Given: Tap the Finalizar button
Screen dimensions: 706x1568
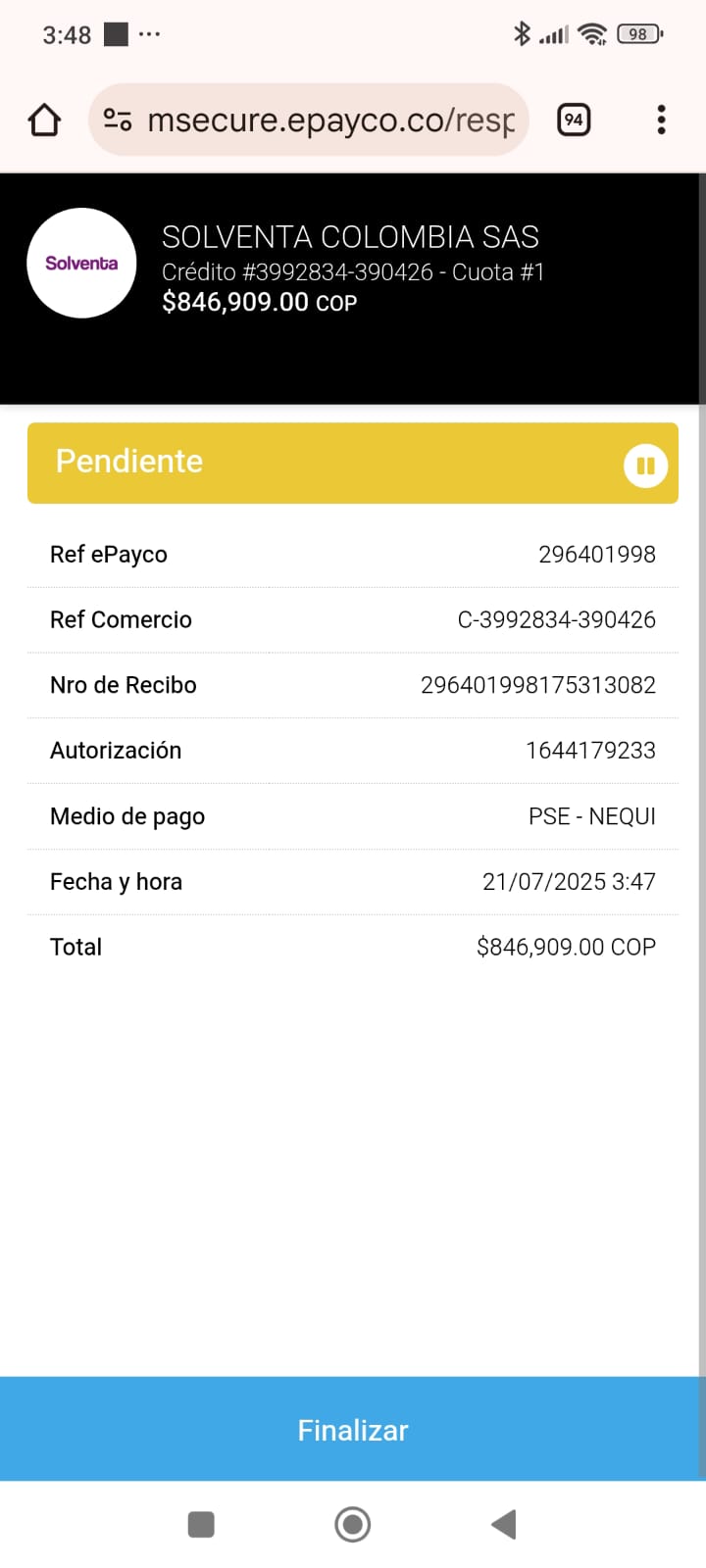Looking at the screenshot, I should 353,1430.
